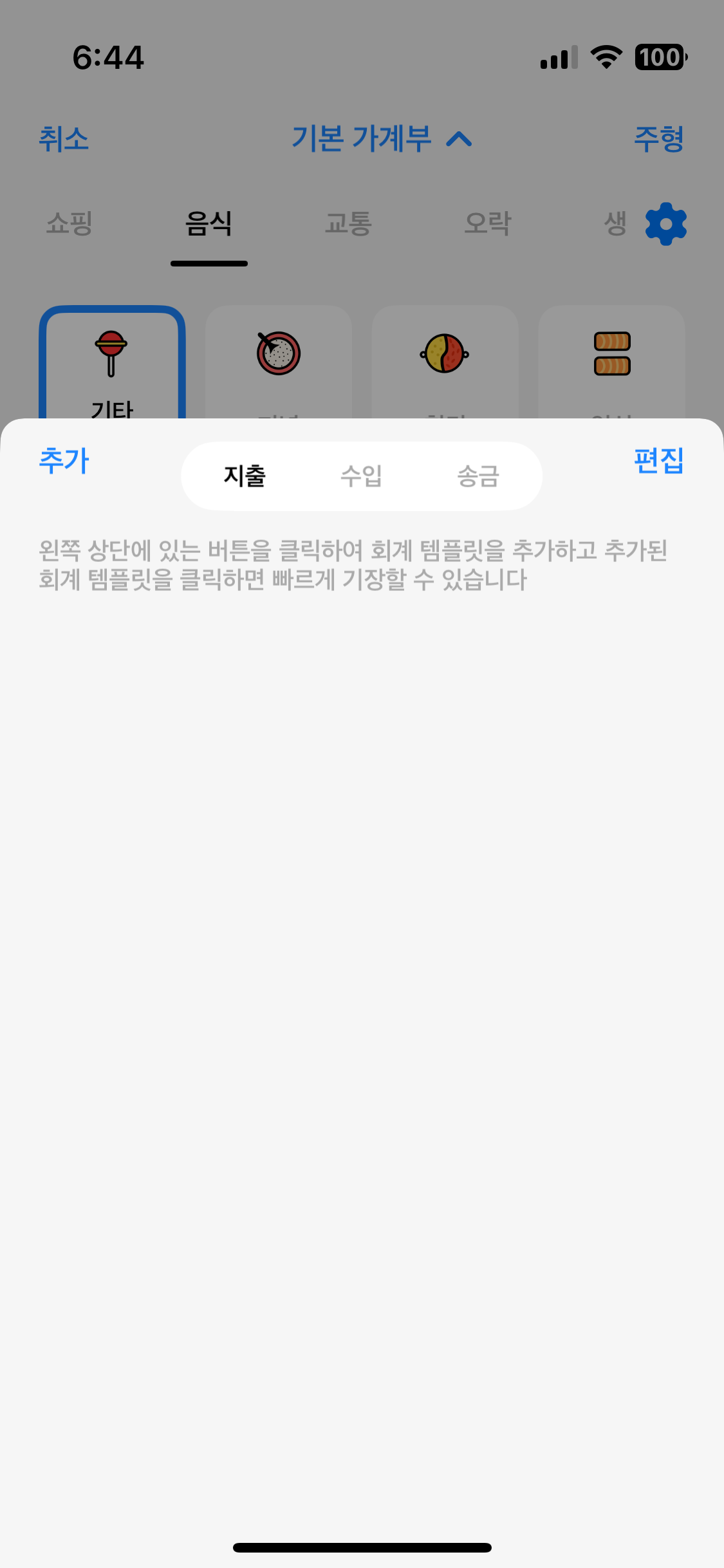Select the sushi roll category icon

(x=611, y=354)
